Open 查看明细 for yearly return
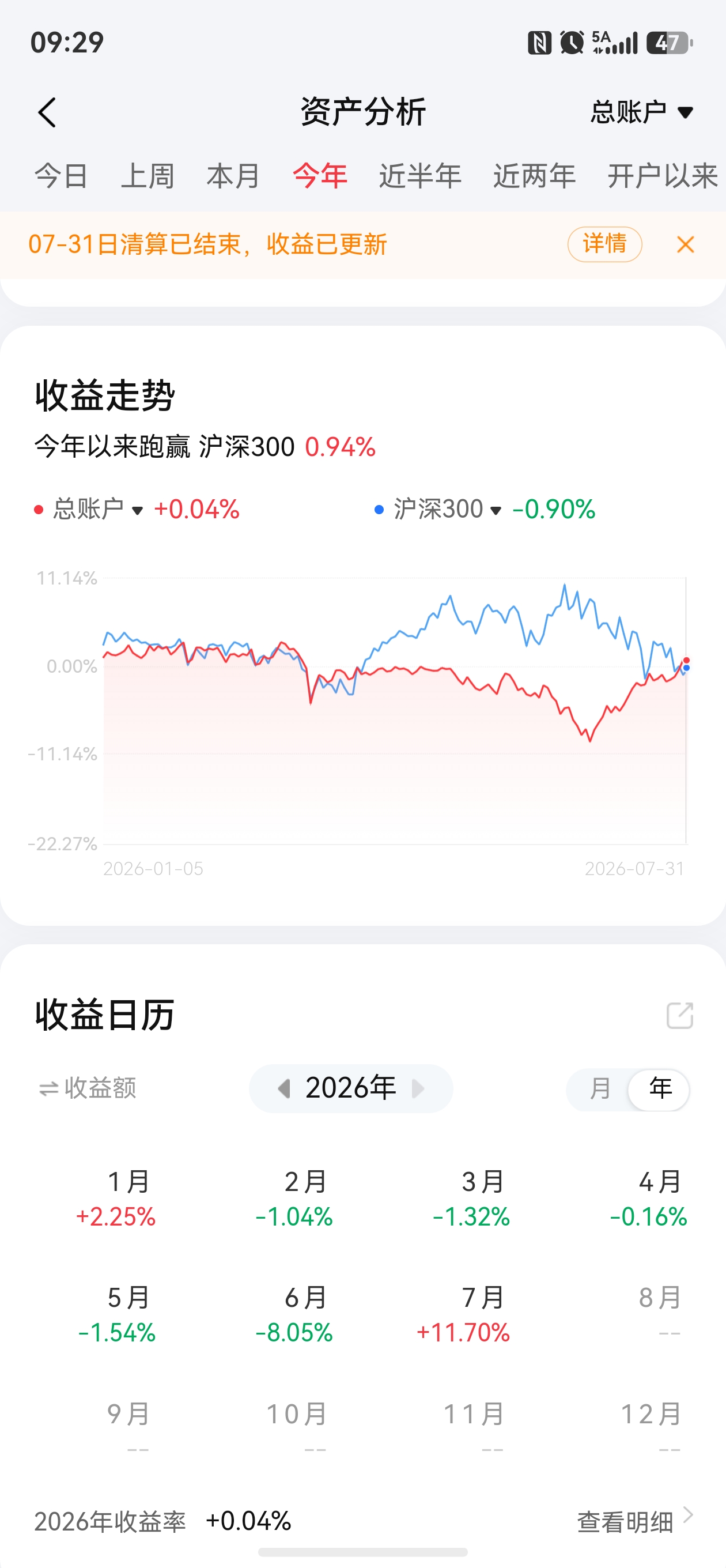726x1568 pixels. pos(635,1521)
